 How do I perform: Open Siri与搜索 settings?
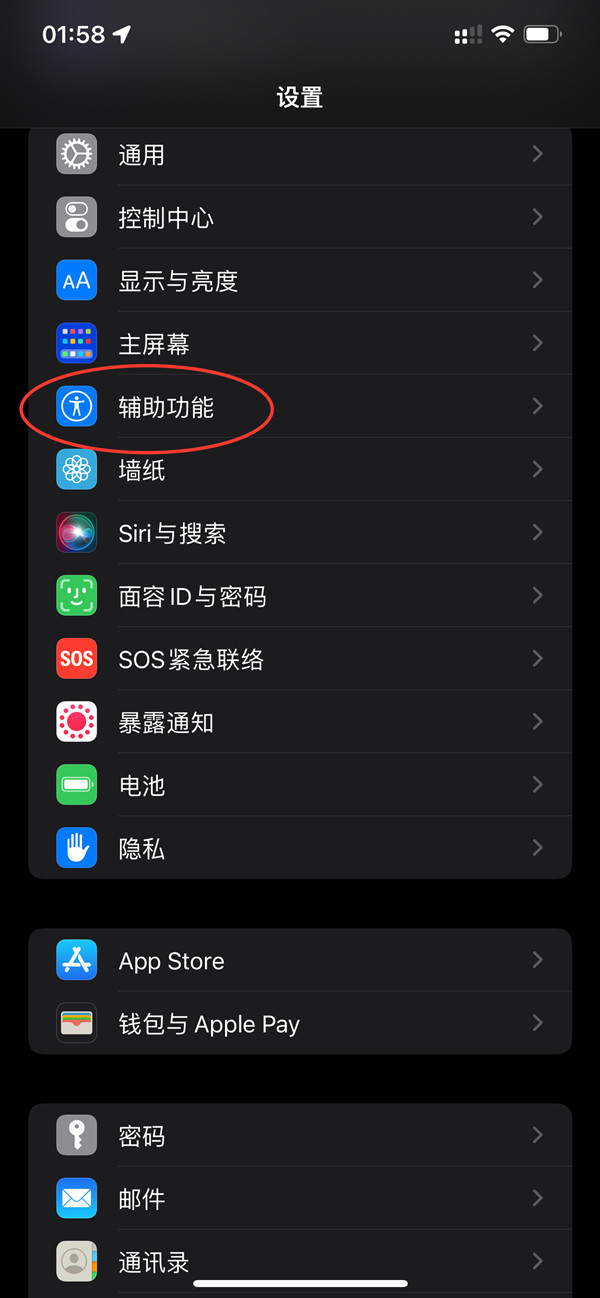point(300,533)
